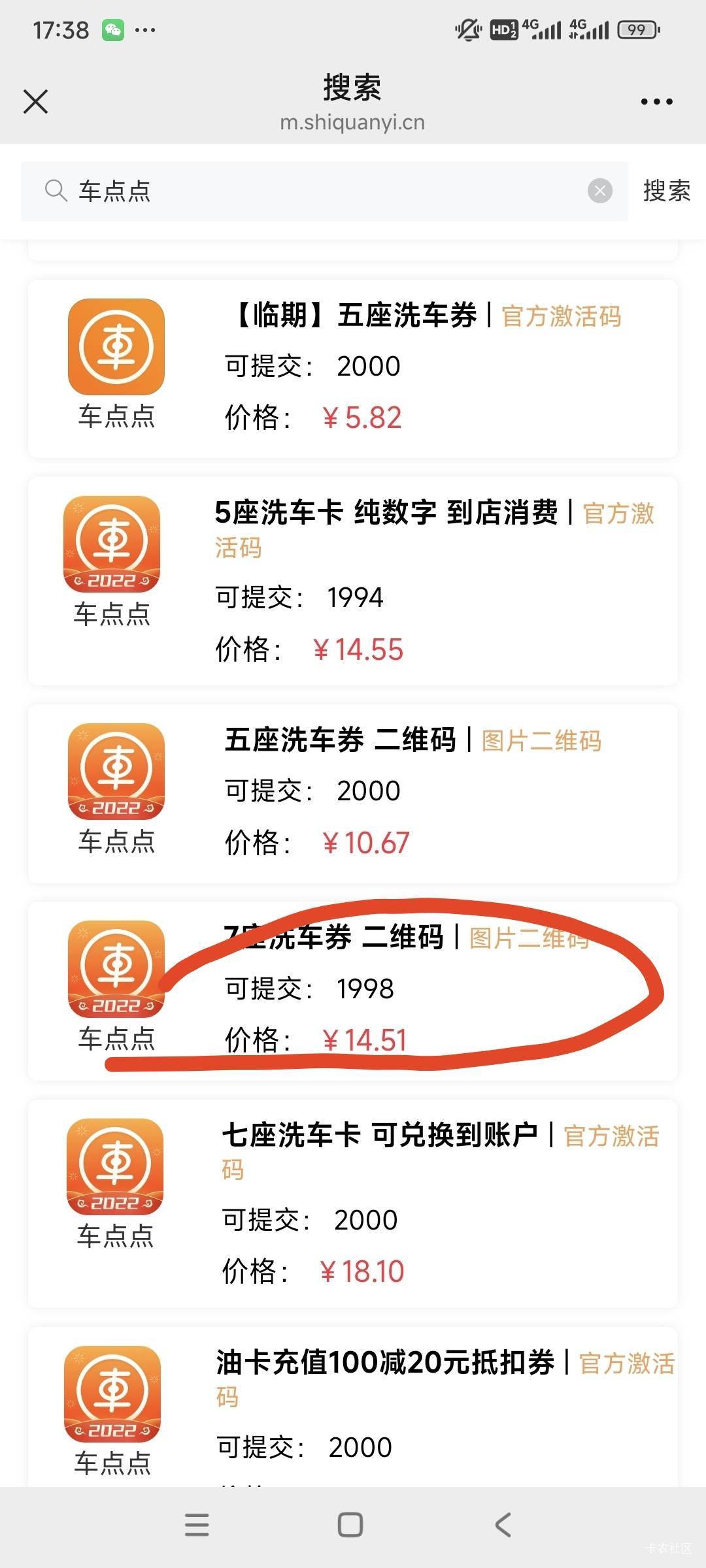Open the three-dot overflow menu
The height and width of the screenshot is (1568, 706).
[656, 102]
